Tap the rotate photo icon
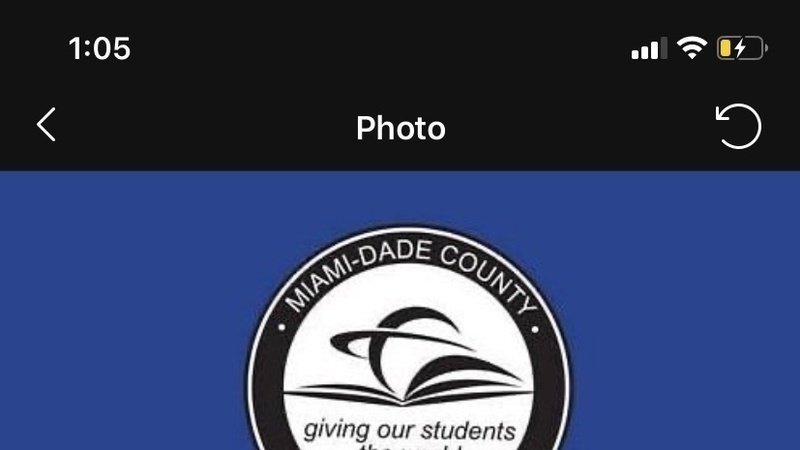800x450 pixels. coord(739,127)
